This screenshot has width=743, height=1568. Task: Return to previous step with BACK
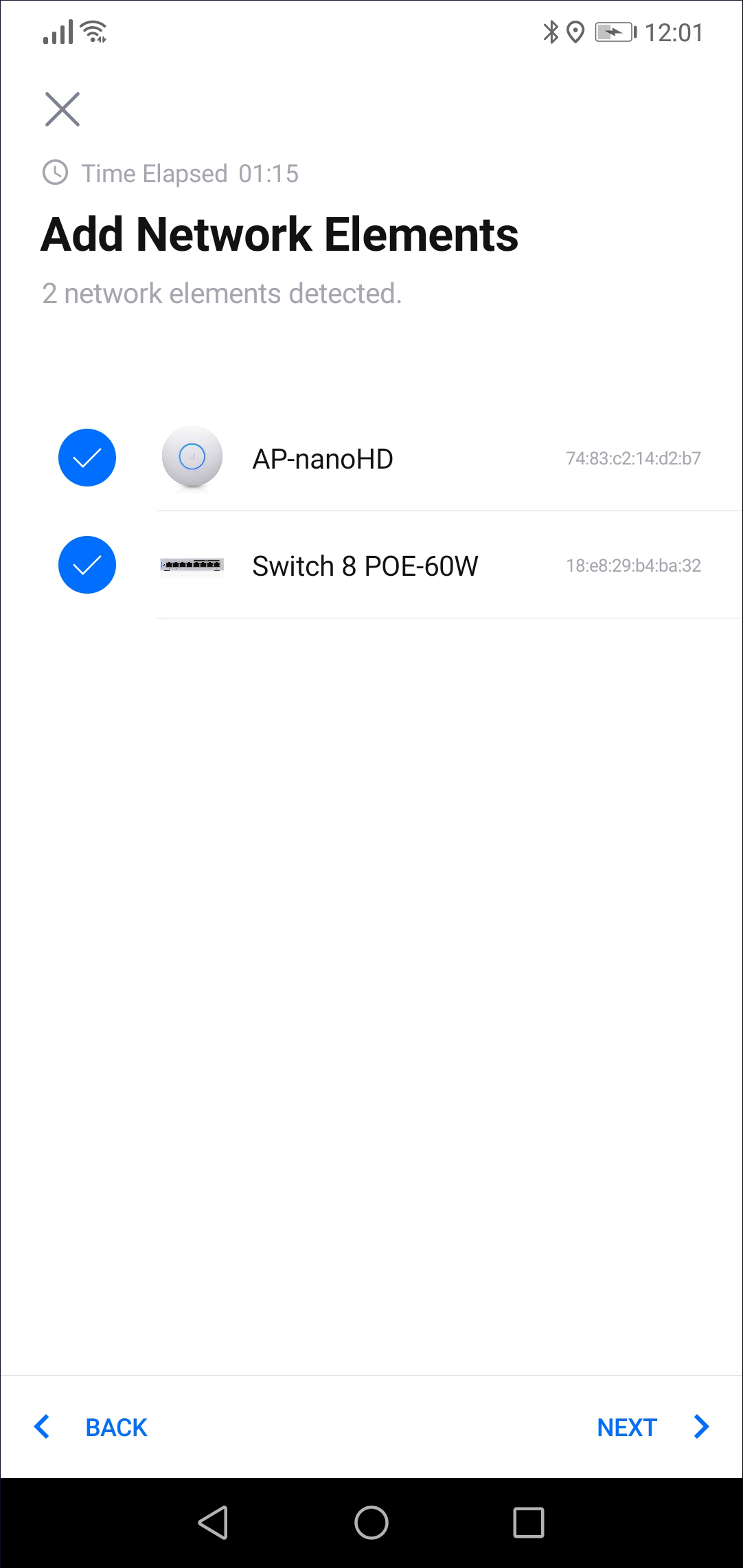[91, 1427]
